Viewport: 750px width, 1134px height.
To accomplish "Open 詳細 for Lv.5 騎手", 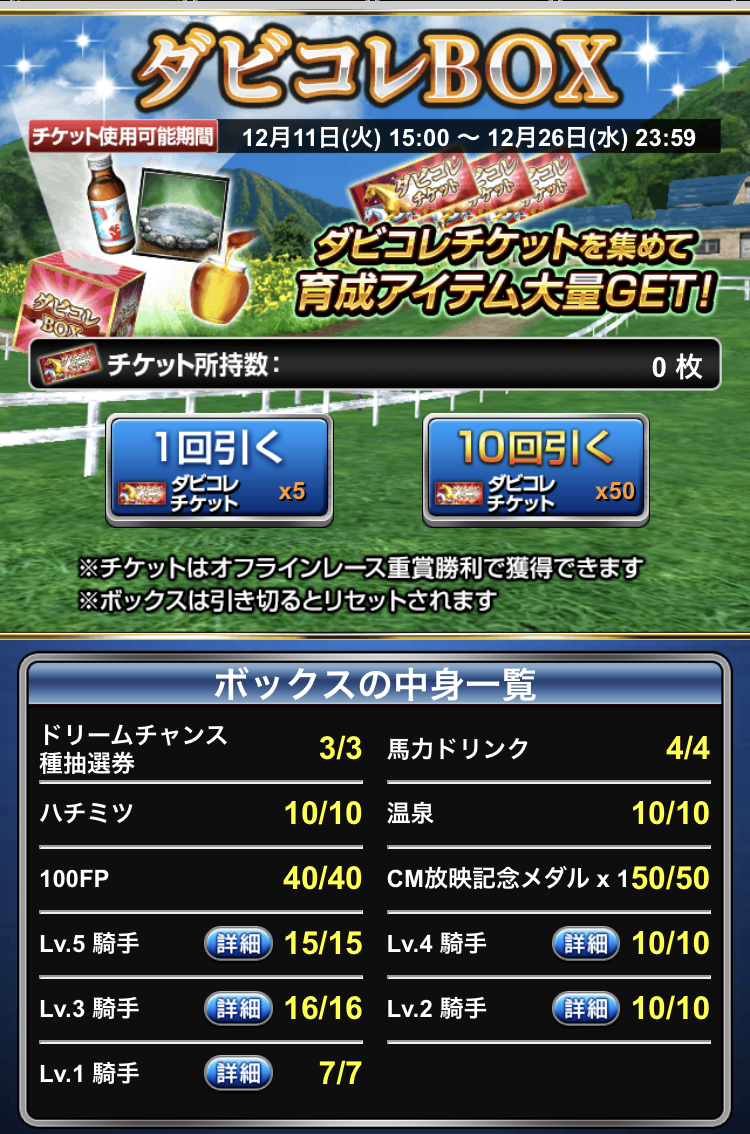I will point(238,943).
